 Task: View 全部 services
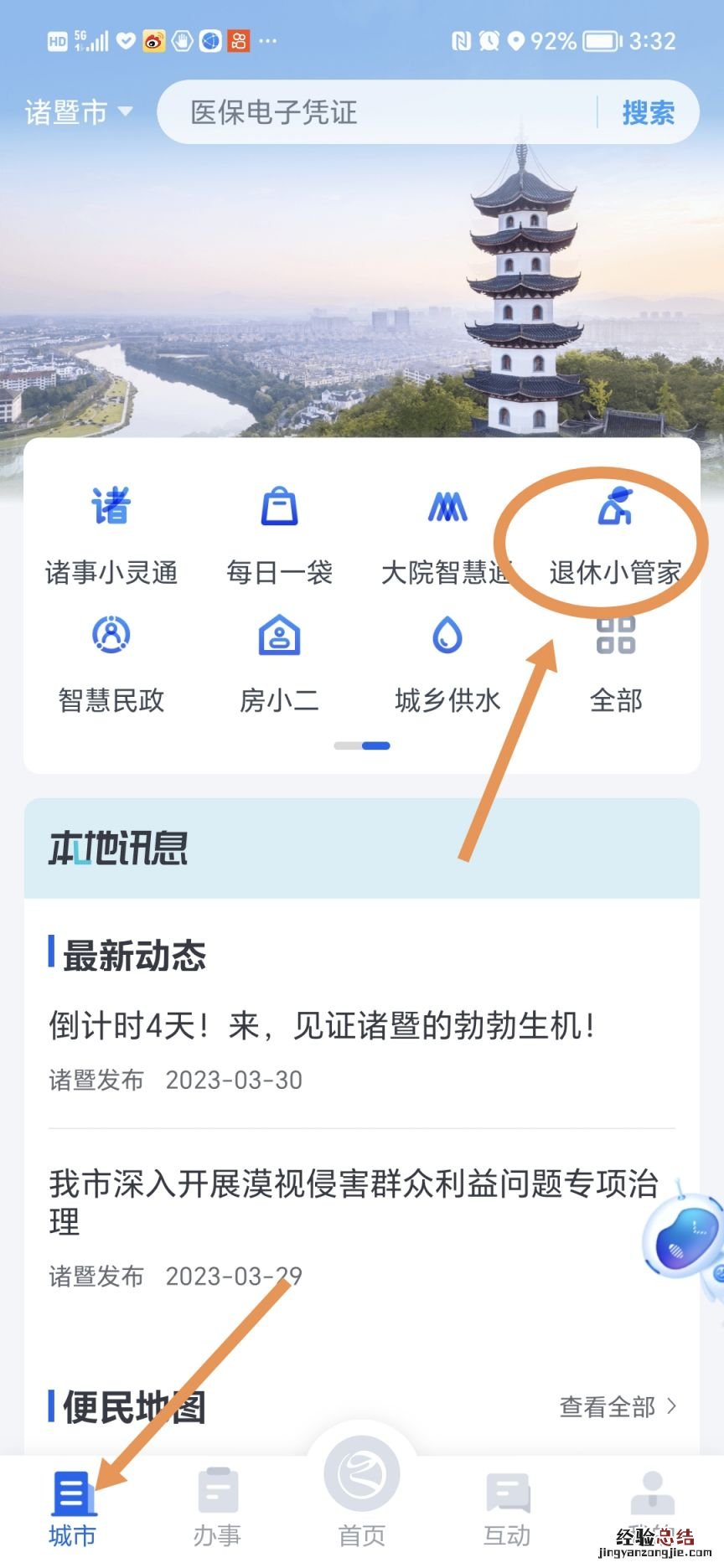[x=615, y=662]
